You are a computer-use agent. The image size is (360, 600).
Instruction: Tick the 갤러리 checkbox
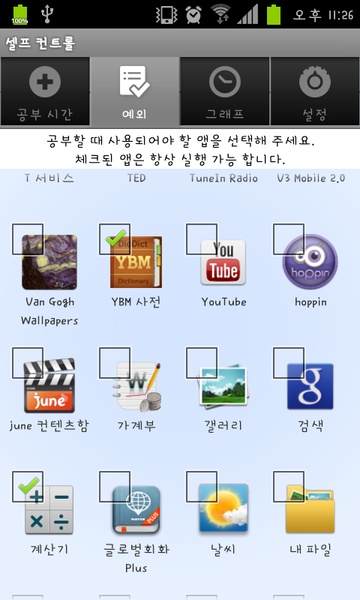202,363
